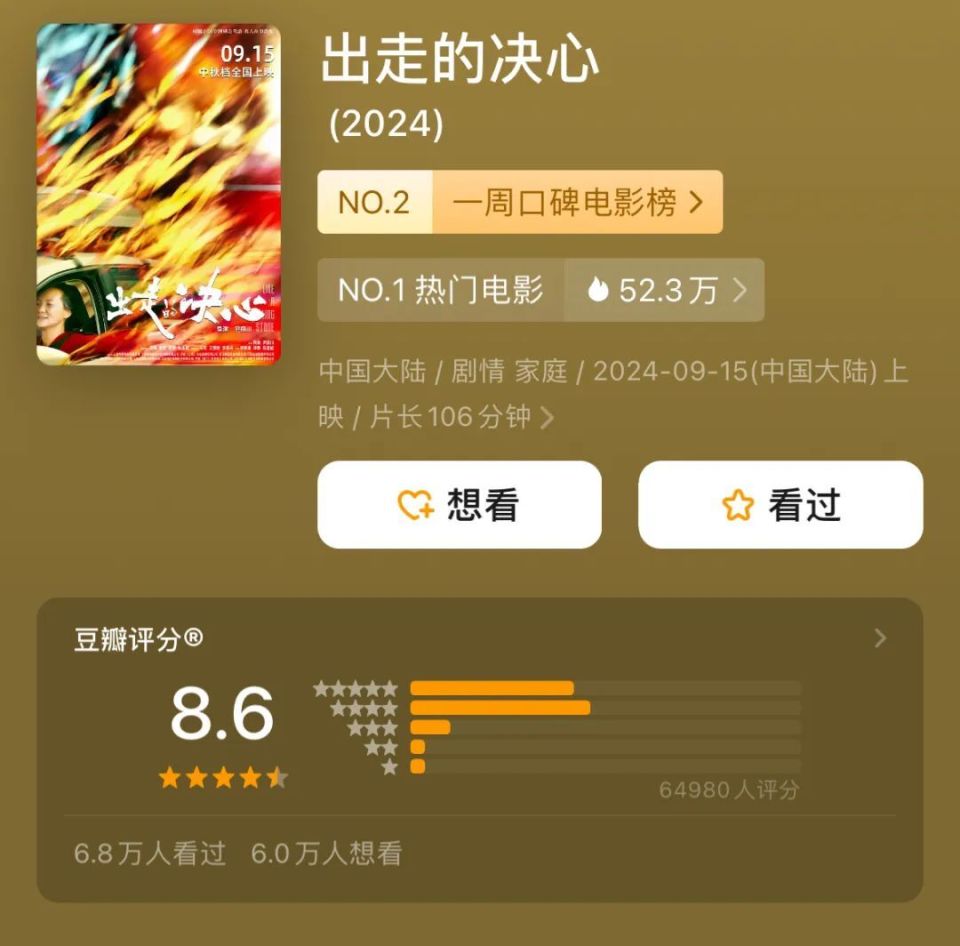Screen dimensions: 960x946
Task: Mark the movie as 想看
Action: (x=460, y=505)
